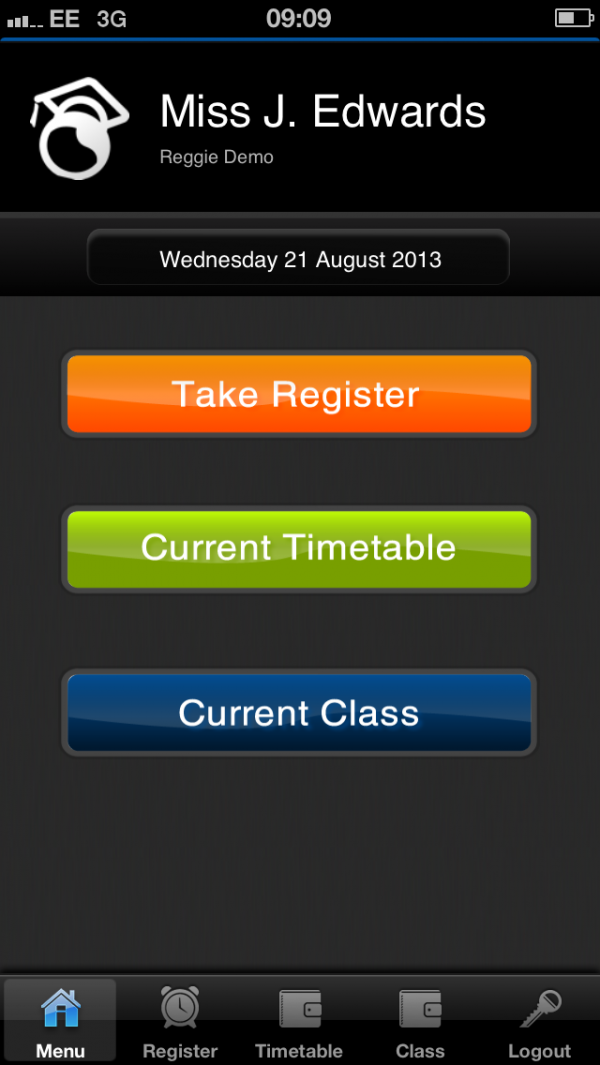Switch to the Timetable tab
This screenshot has height=1065, width=600.
click(x=299, y=1021)
